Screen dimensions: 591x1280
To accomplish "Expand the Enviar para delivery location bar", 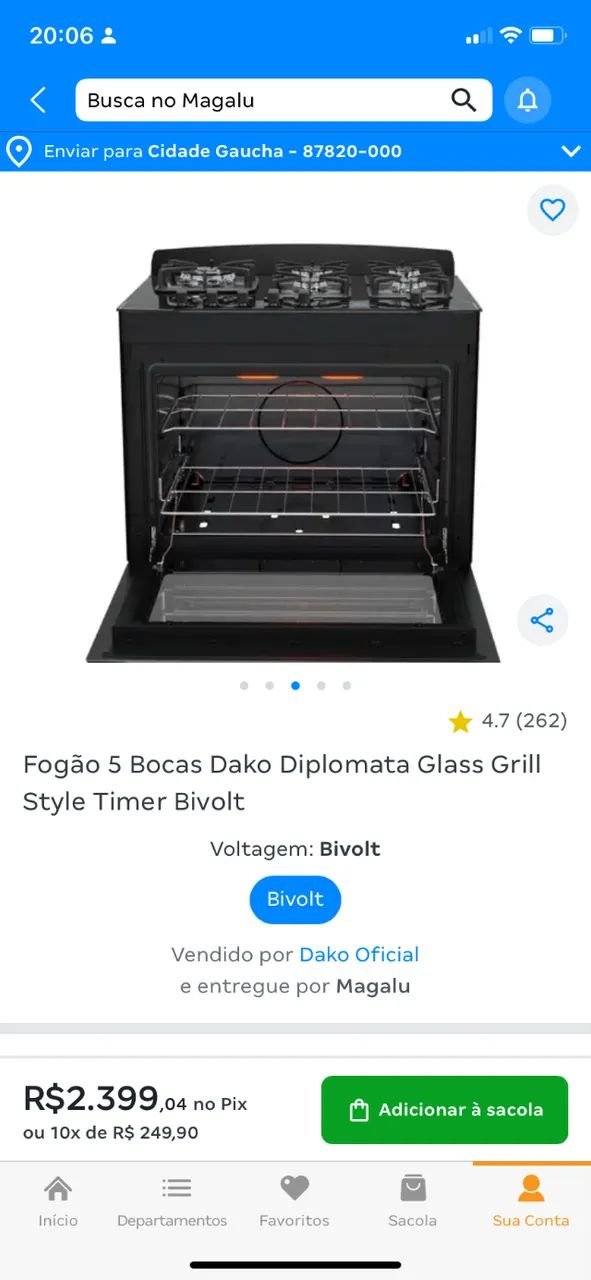I will 295,152.
